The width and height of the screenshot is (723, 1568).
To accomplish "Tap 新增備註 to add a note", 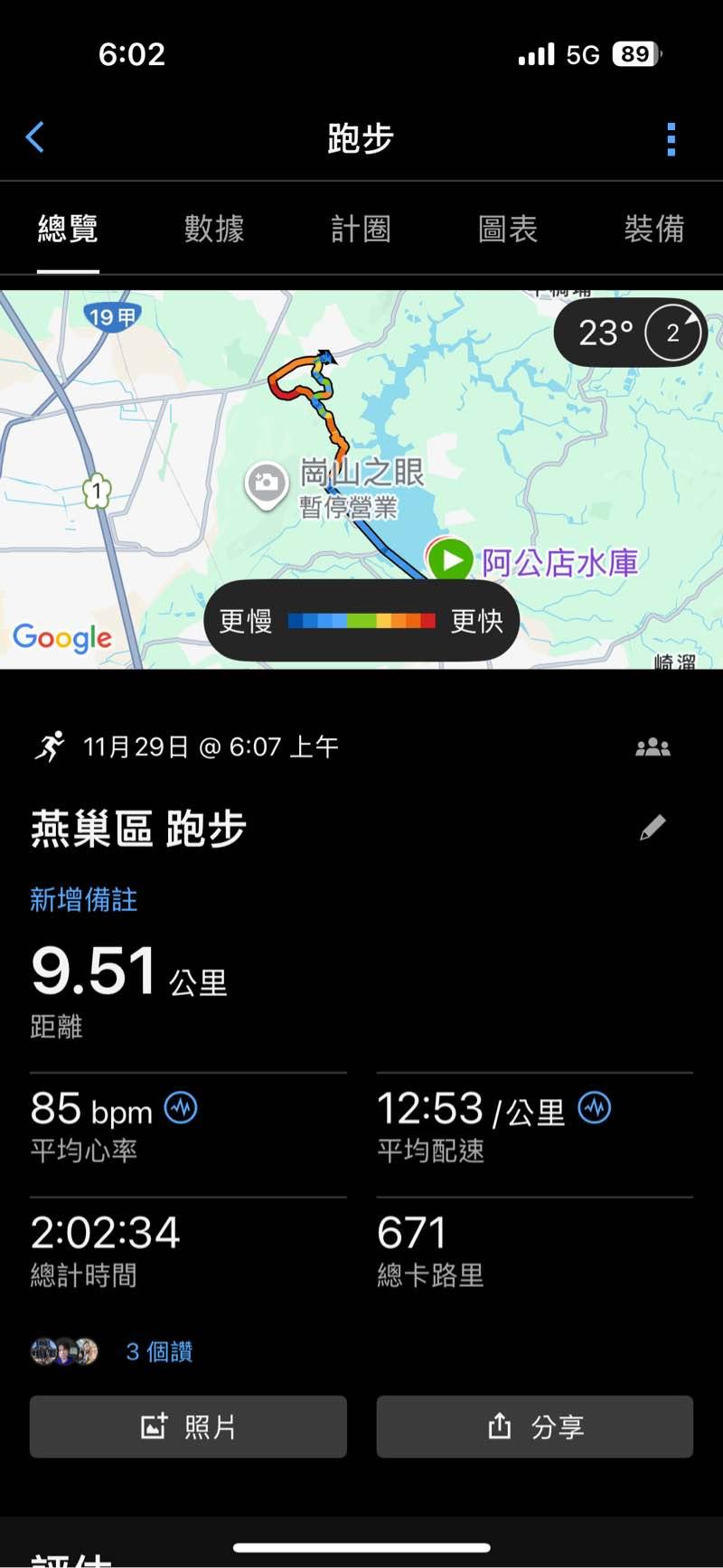I will tap(84, 899).
